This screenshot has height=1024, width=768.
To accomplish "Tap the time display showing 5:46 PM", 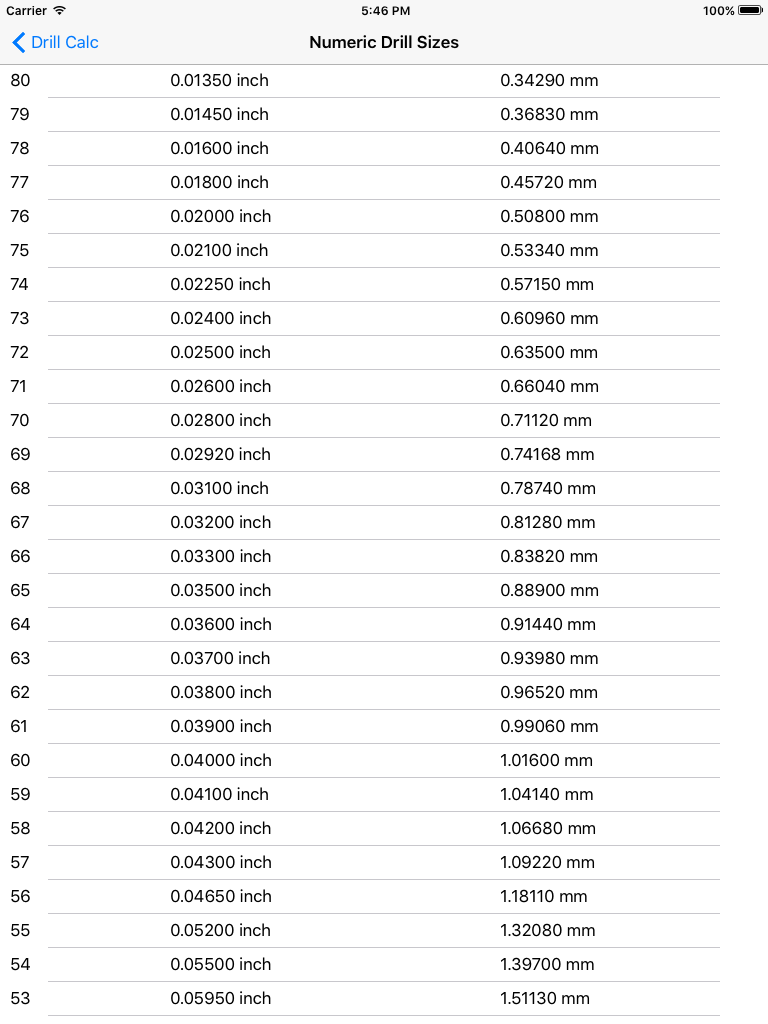I will point(384,11).
